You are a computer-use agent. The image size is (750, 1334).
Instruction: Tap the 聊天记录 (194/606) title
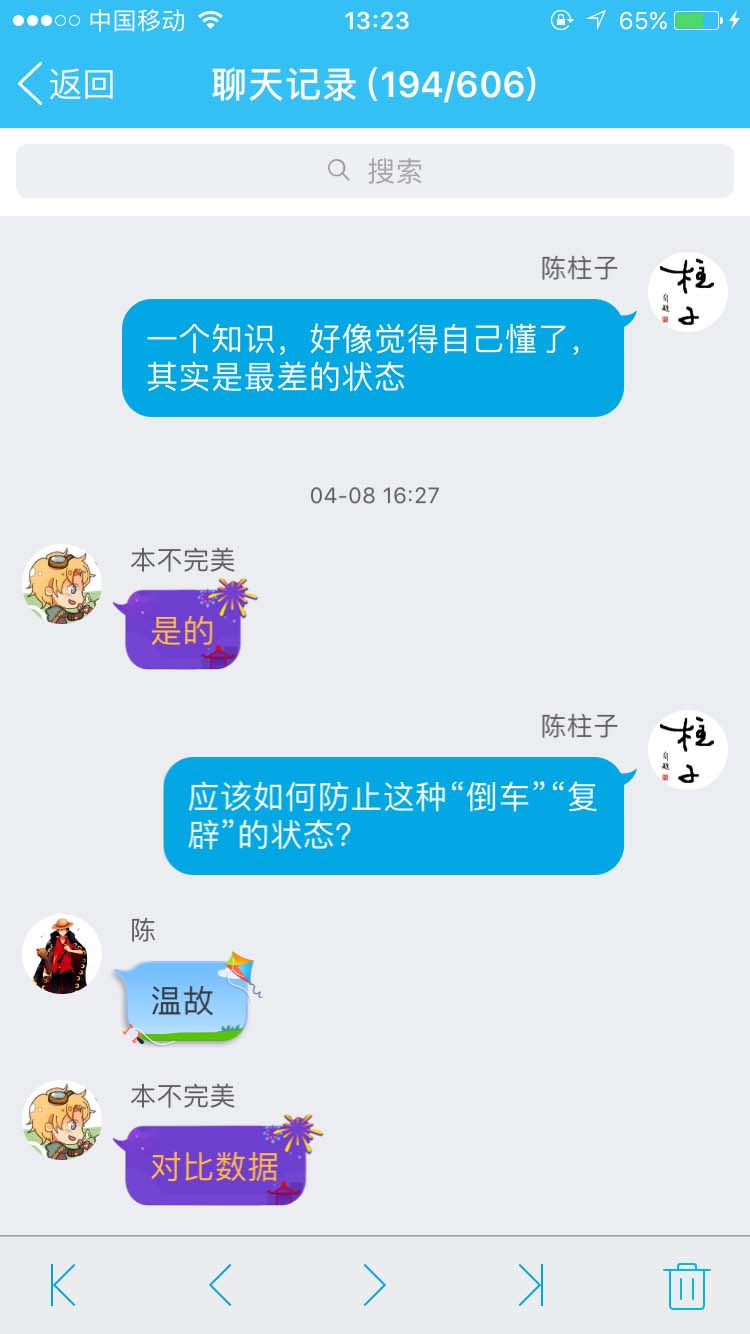tap(373, 86)
